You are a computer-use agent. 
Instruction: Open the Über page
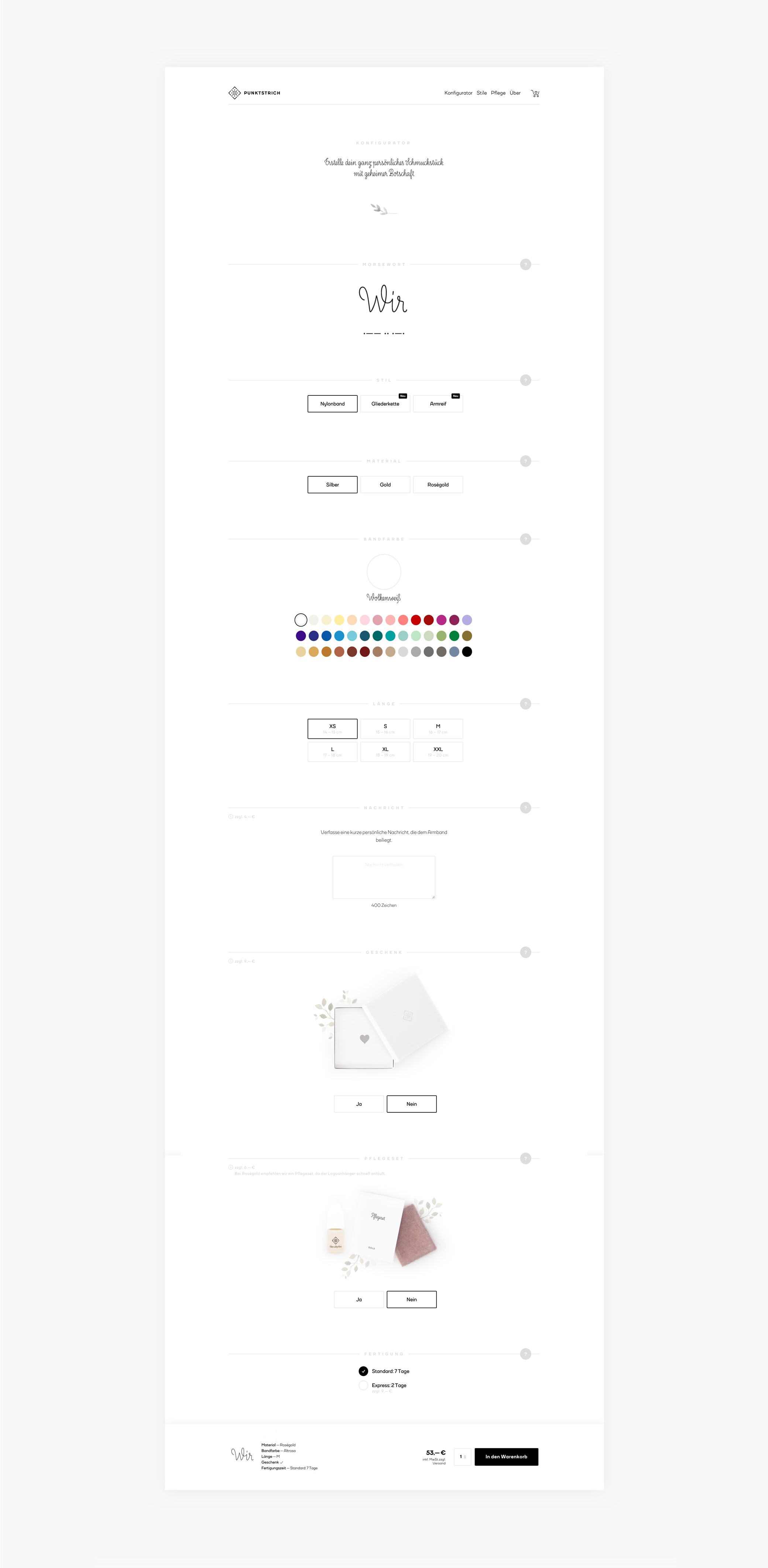click(515, 93)
